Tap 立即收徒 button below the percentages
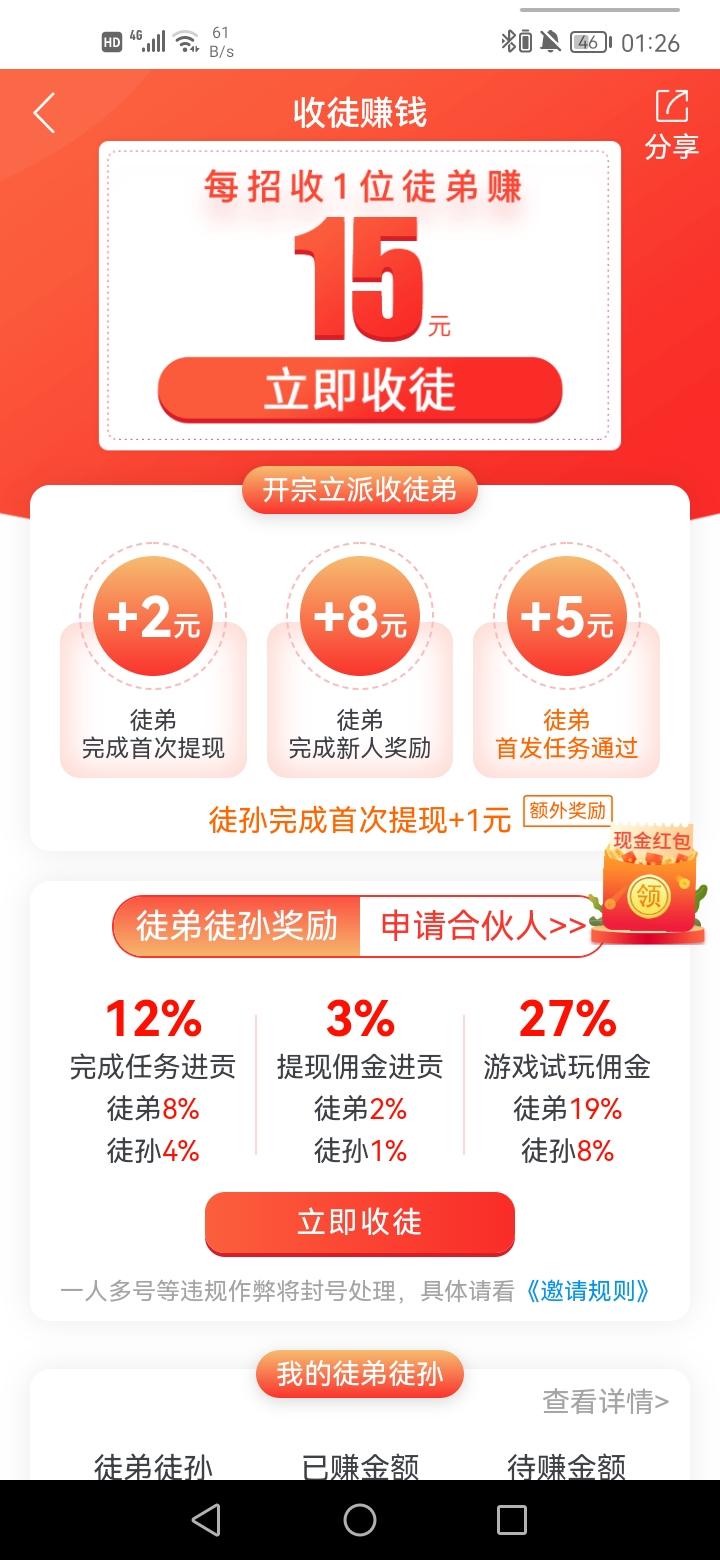Image resolution: width=720 pixels, height=1560 pixels. pos(360,1222)
